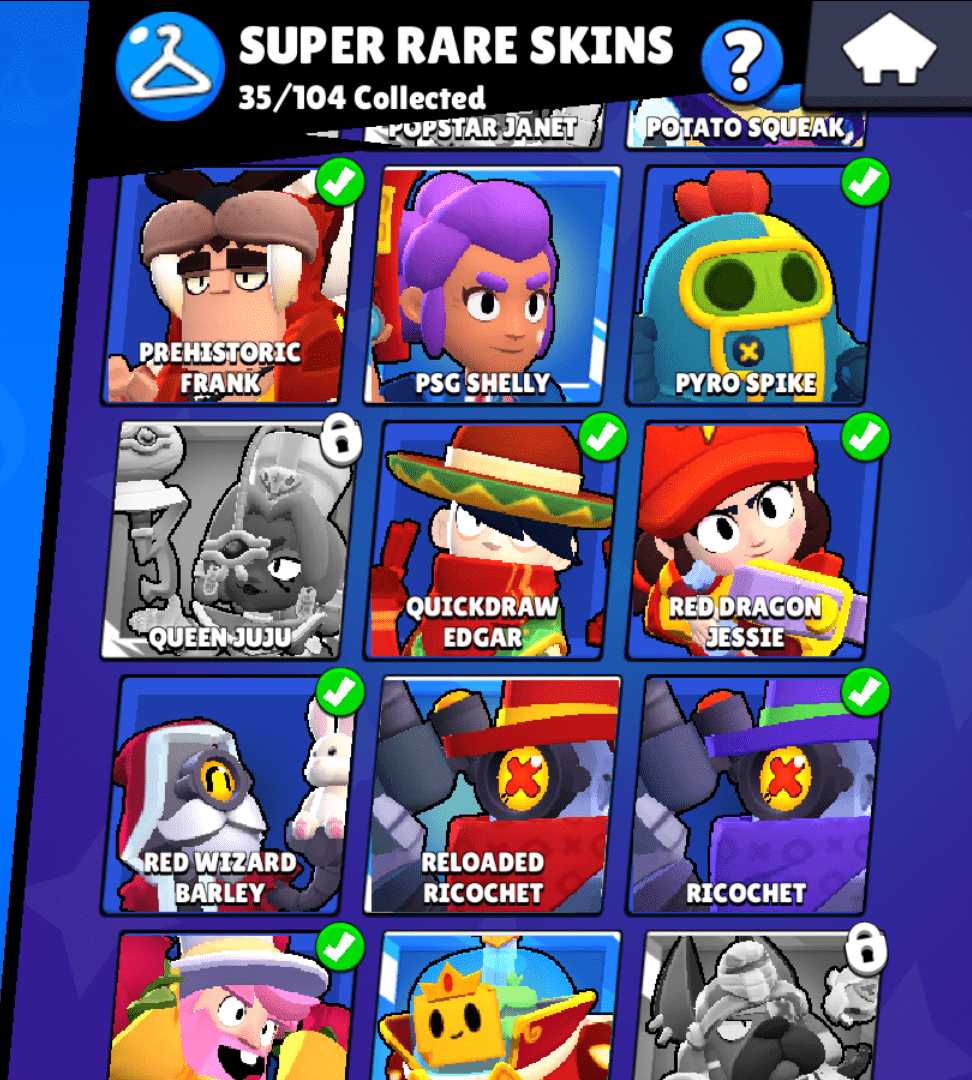Select the Quickdraw Edgar skin

click(493, 540)
